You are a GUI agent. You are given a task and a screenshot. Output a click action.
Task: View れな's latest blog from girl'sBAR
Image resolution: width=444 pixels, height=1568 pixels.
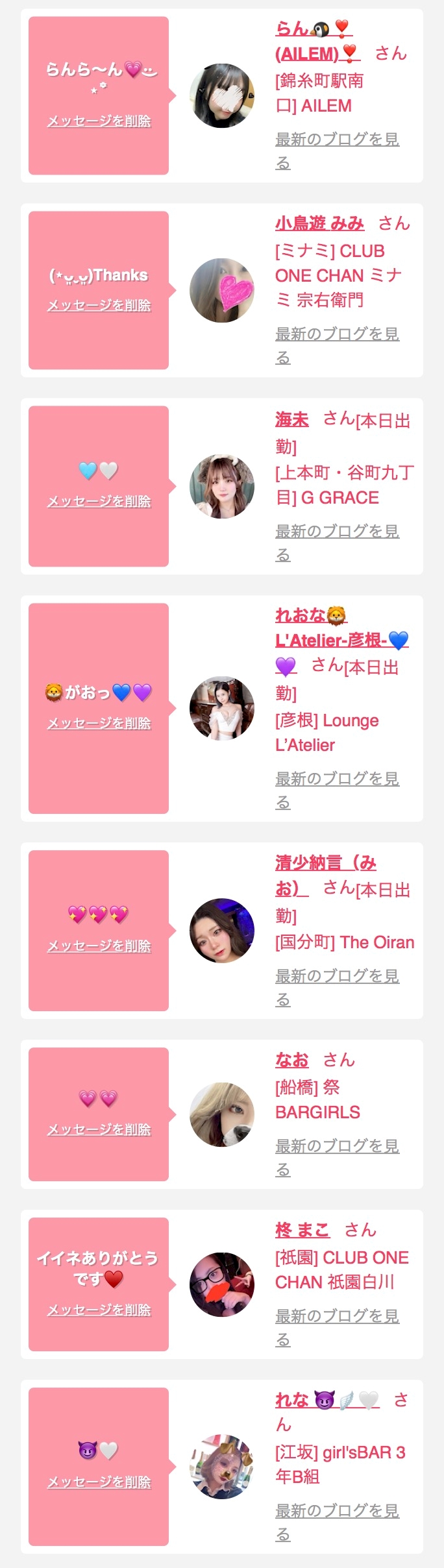337,1522
